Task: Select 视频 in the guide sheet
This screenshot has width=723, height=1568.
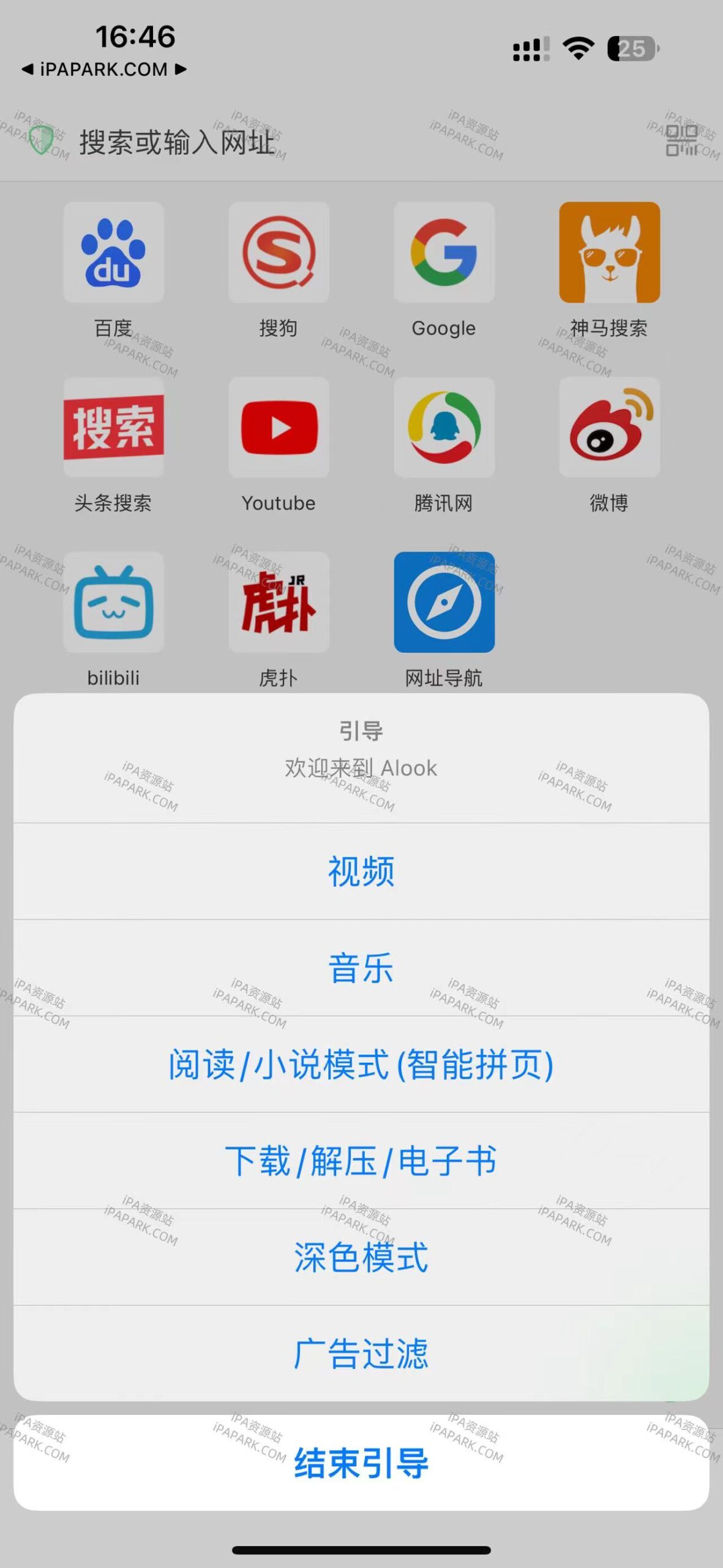Action: tap(361, 870)
